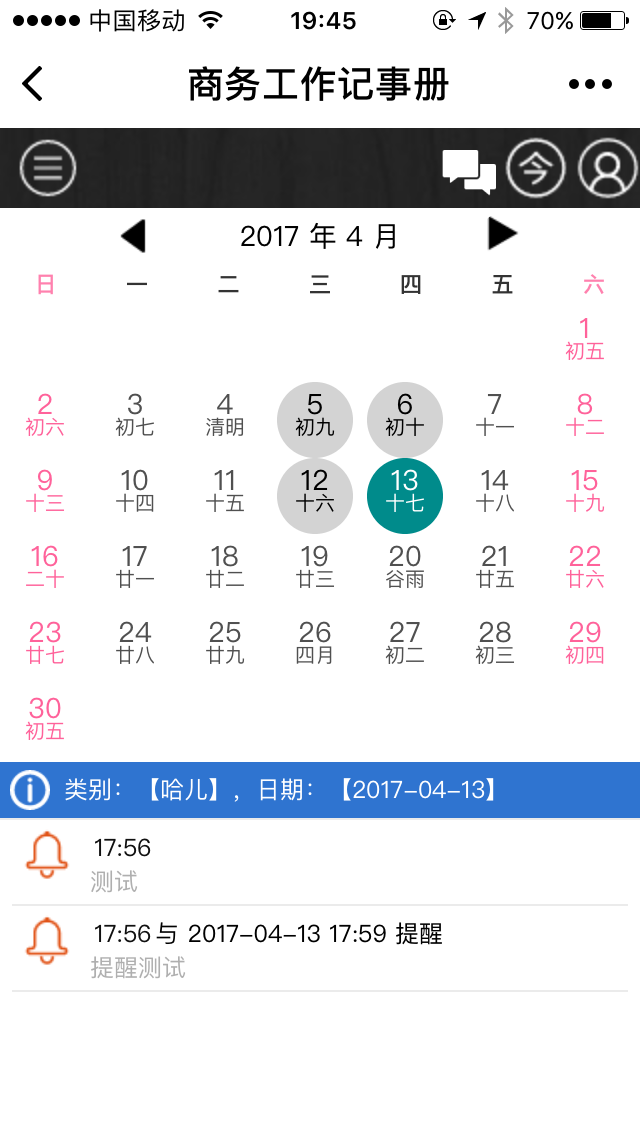640x1136 pixels.
Task: Jump to today with the 今 icon
Action: (536, 168)
